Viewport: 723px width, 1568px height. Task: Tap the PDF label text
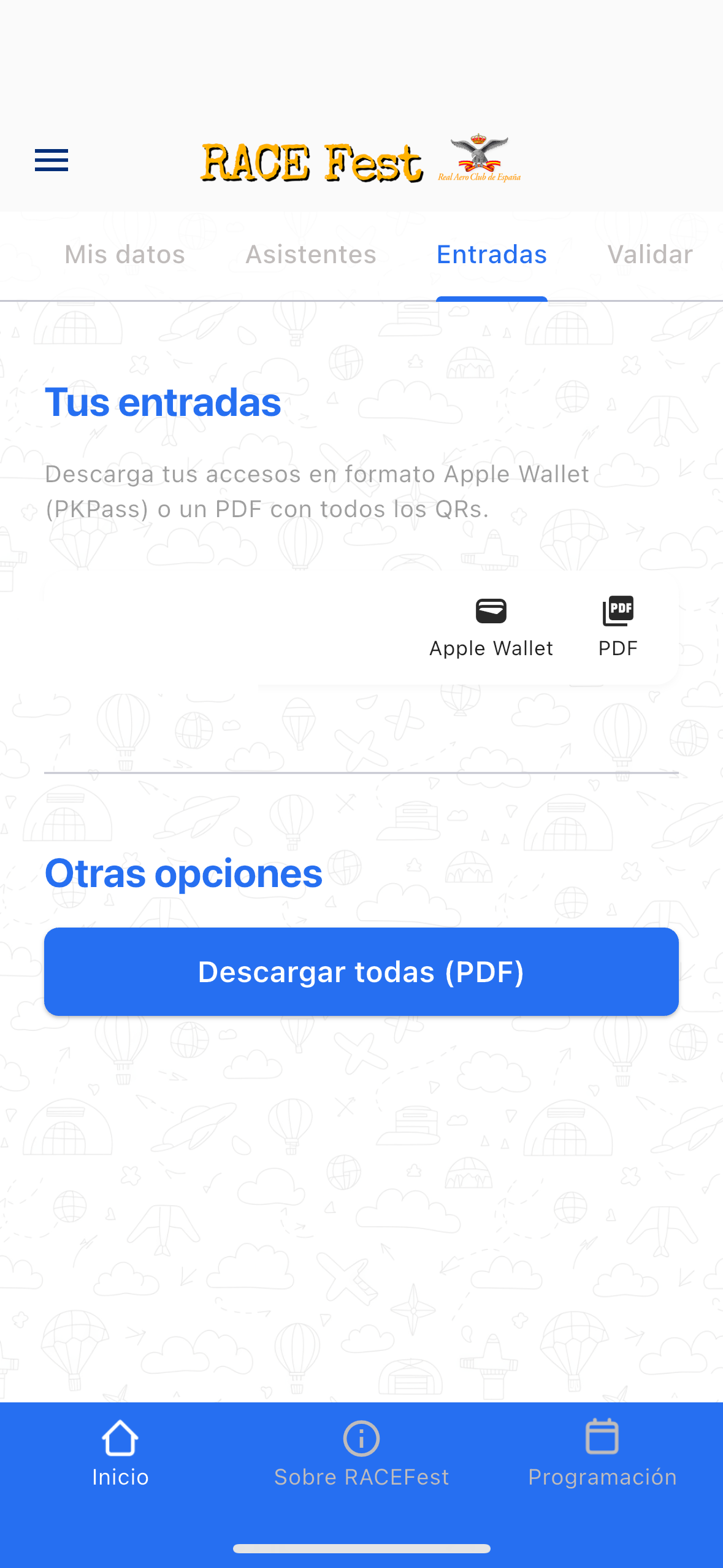click(618, 648)
